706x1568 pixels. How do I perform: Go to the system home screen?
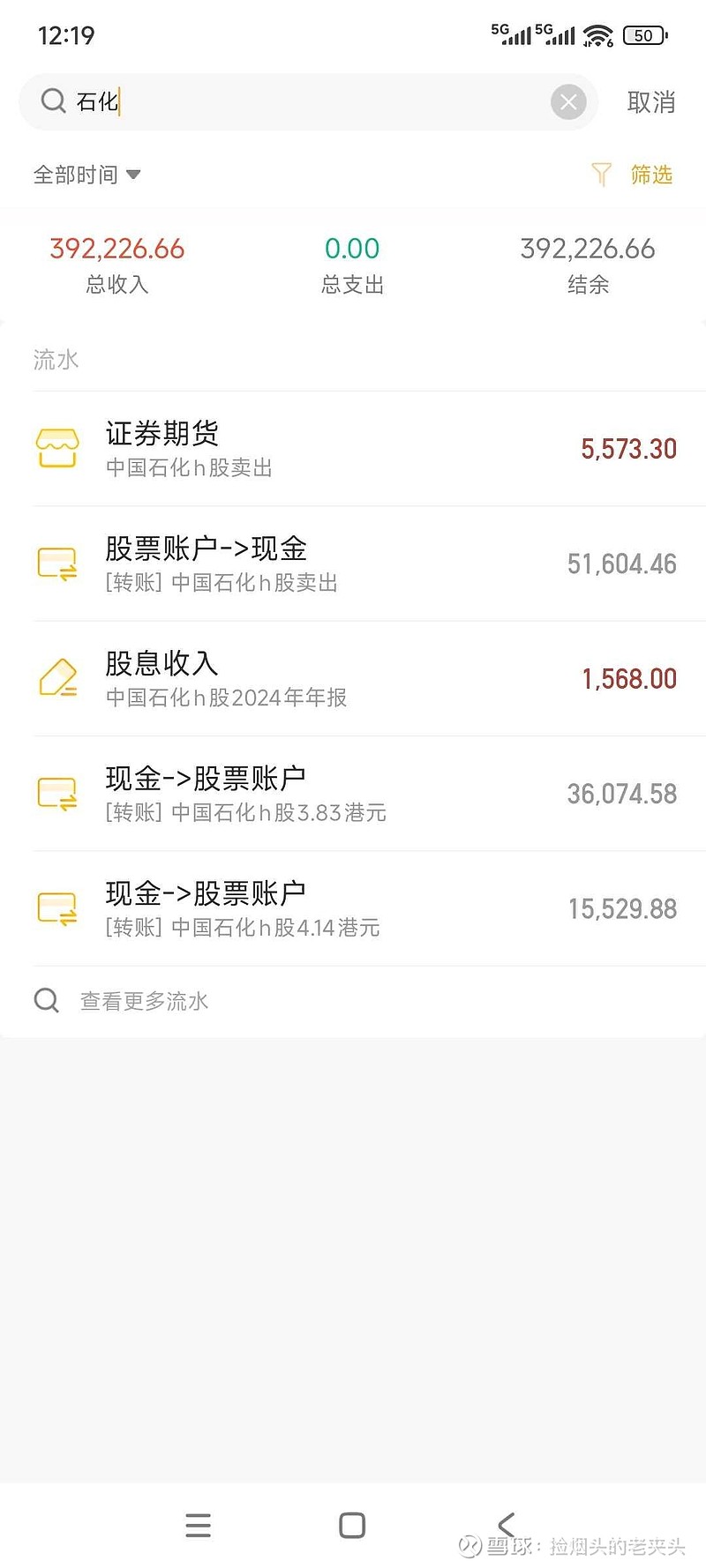pyautogui.click(x=352, y=1525)
